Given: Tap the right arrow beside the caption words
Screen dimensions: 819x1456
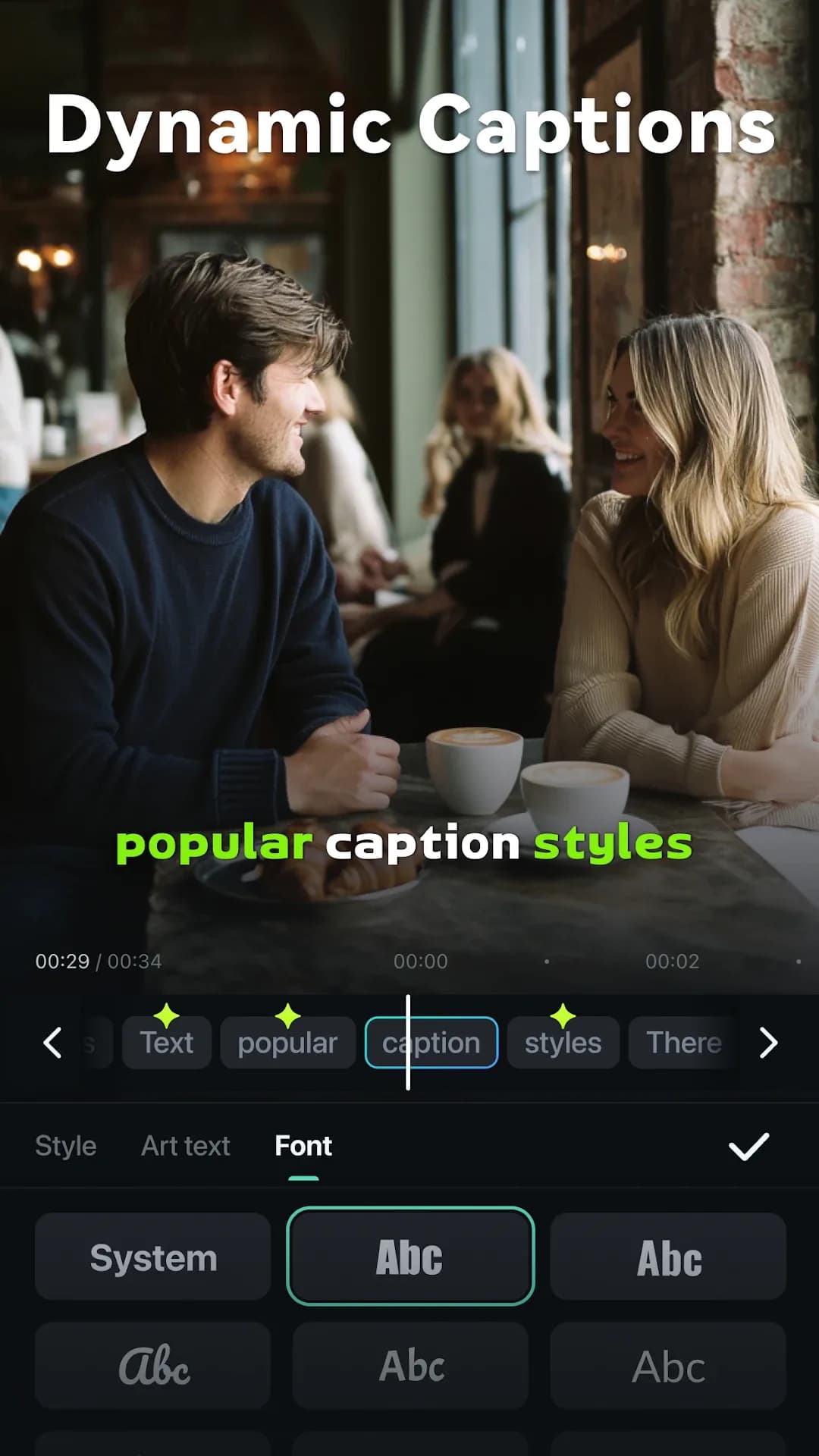Looking at the screenshot, I should tap(768, 1043).
